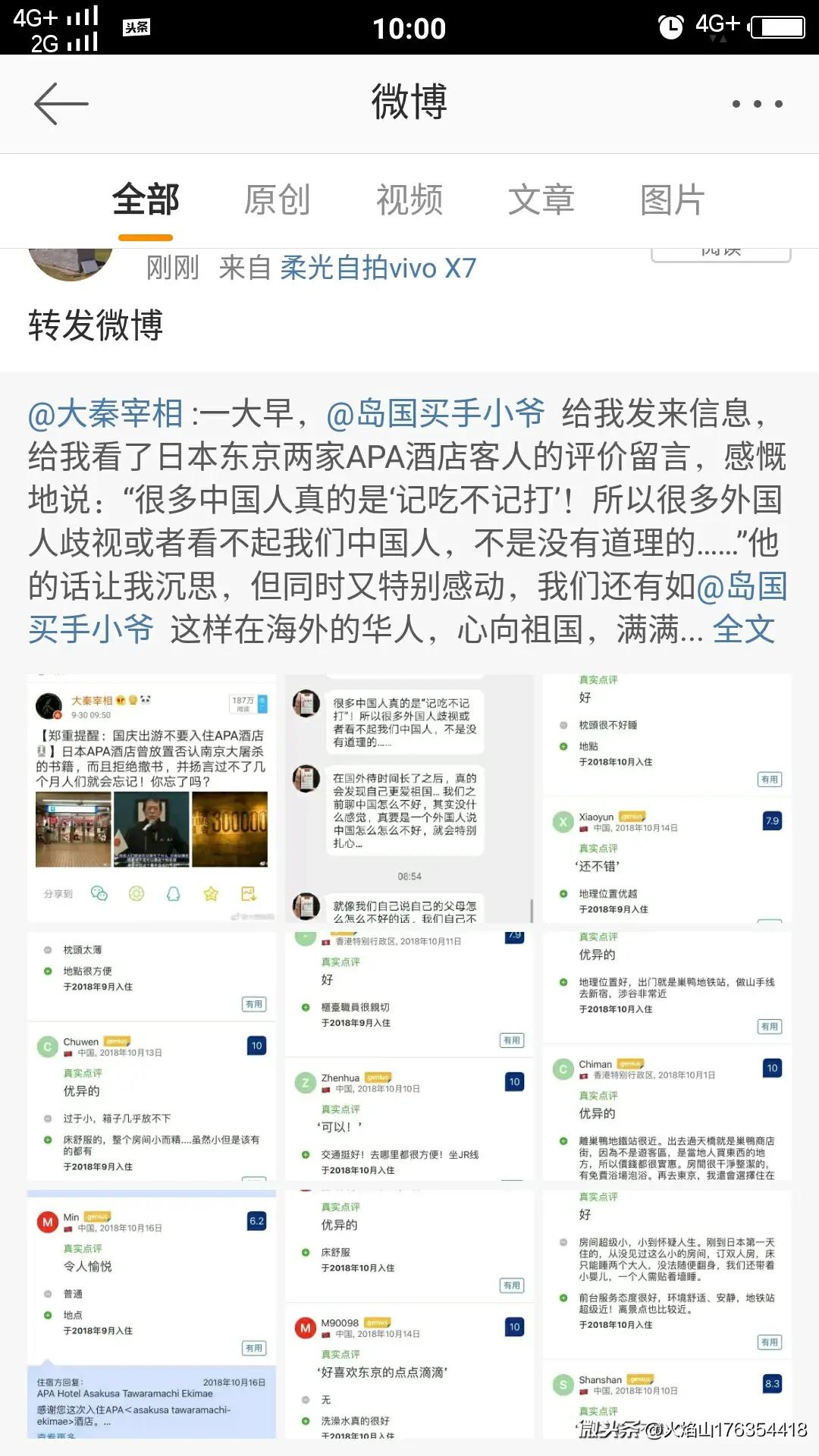The width and height of the screenshot is (819, 1456).
Task: Open the review image featuring Chiman
Action: (667, 1056)
